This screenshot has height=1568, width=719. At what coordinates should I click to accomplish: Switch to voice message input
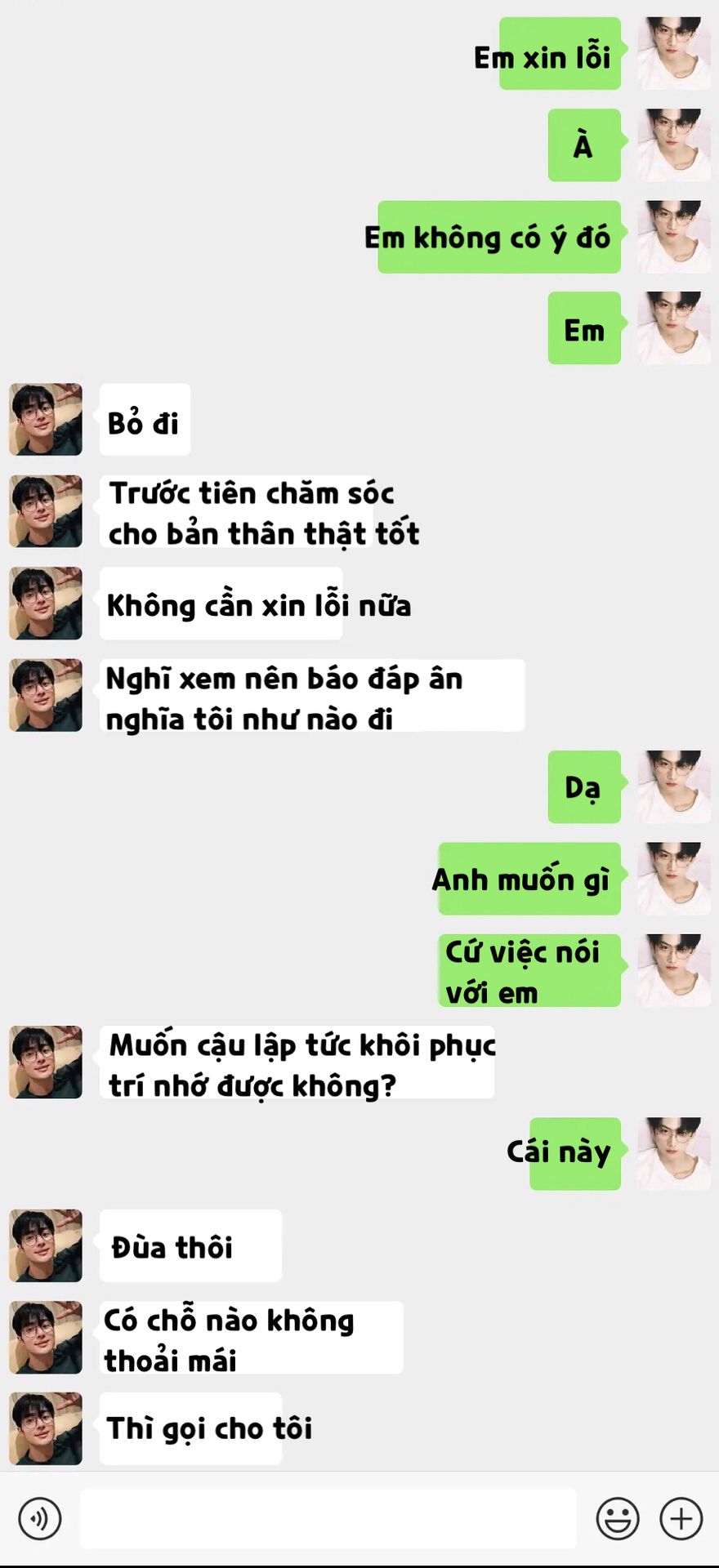click(39, 1519)
